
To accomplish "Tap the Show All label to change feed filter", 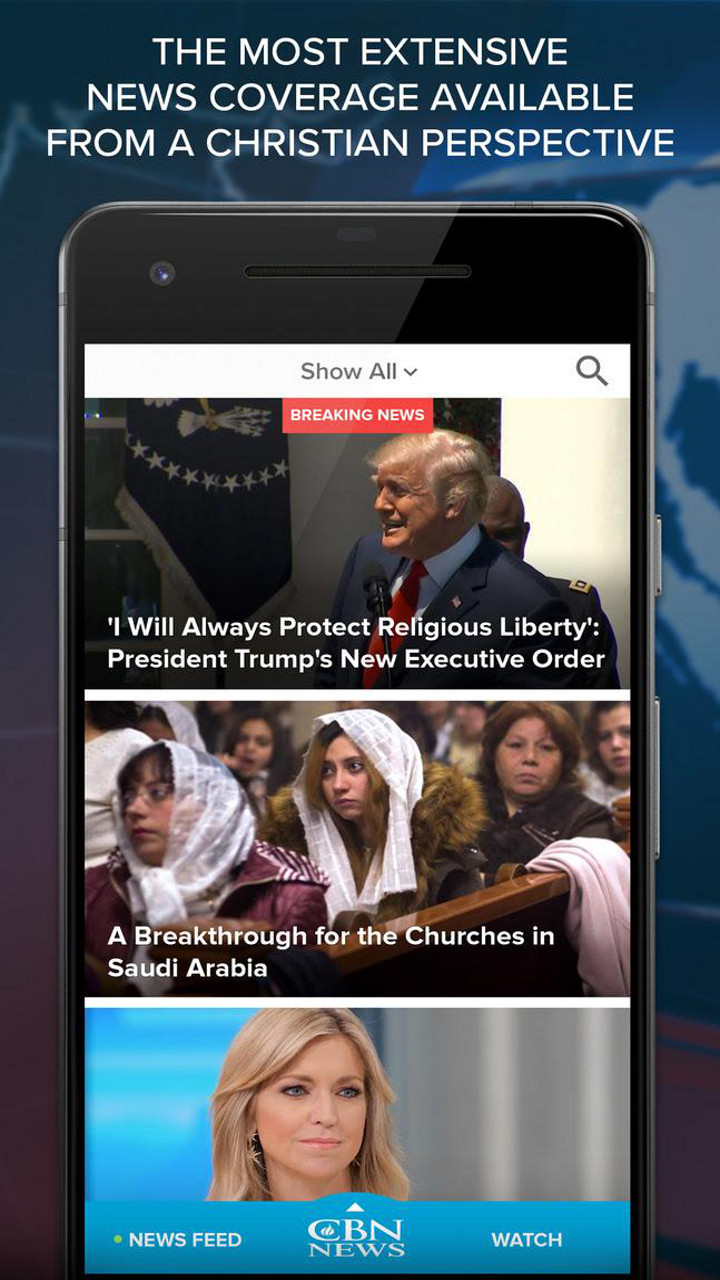I will click(x=352, y=371).
